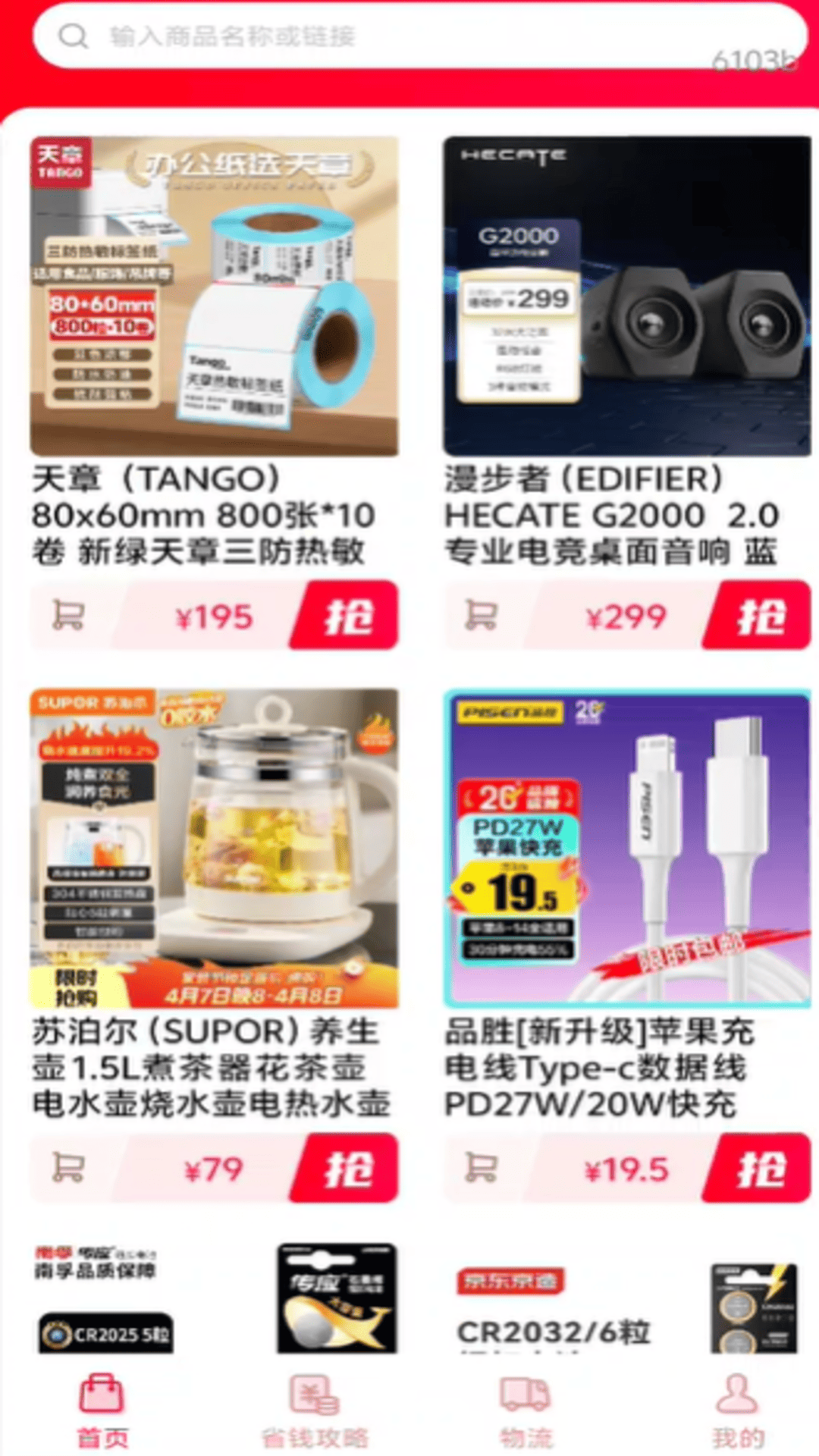The width and height of the screenshot is (819, 1456).
Task: Open the 天章 TANGO thermal label paper card
Action: pos(214,297)
